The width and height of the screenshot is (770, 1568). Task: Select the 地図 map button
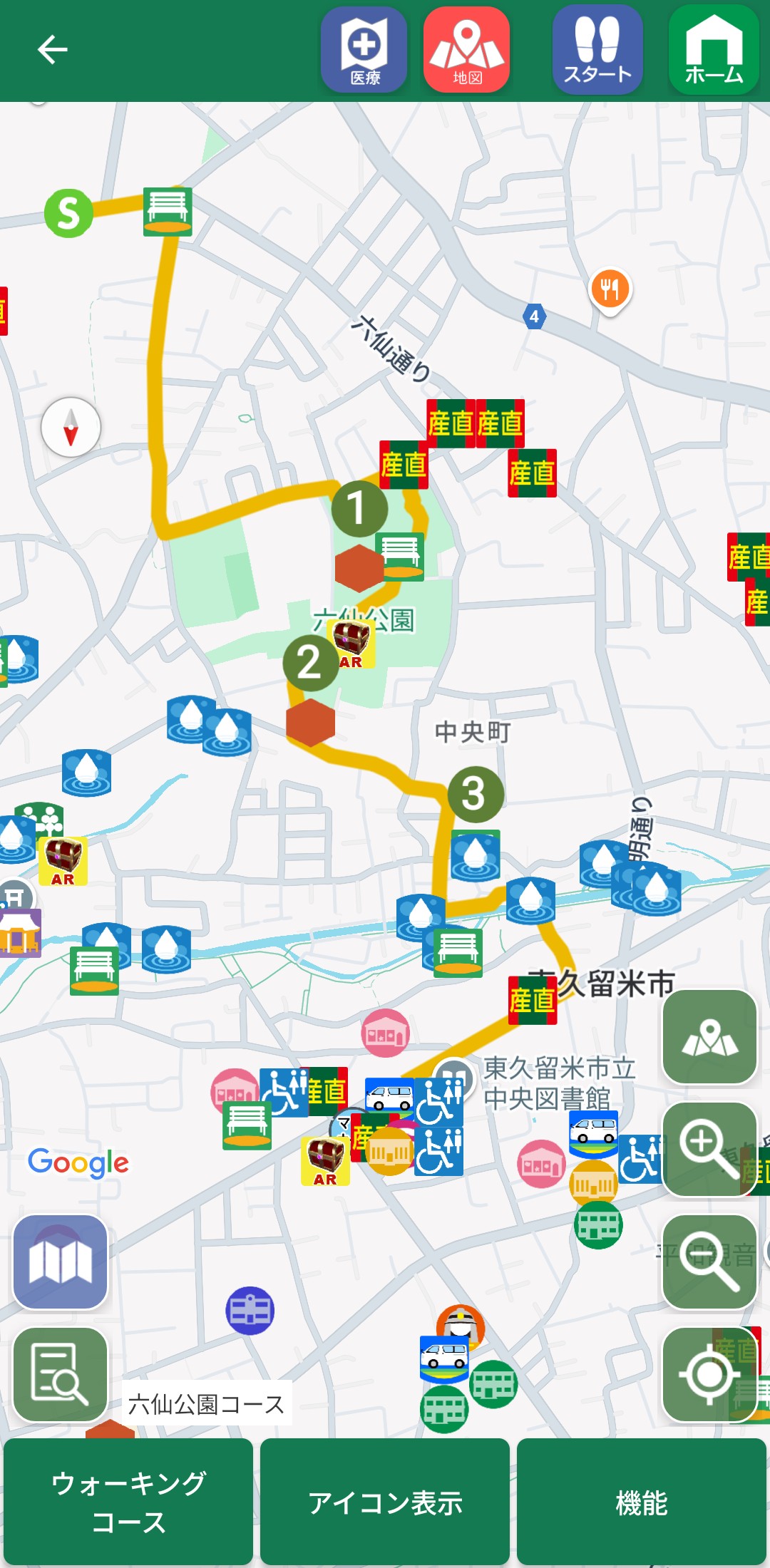click(467, 50)
